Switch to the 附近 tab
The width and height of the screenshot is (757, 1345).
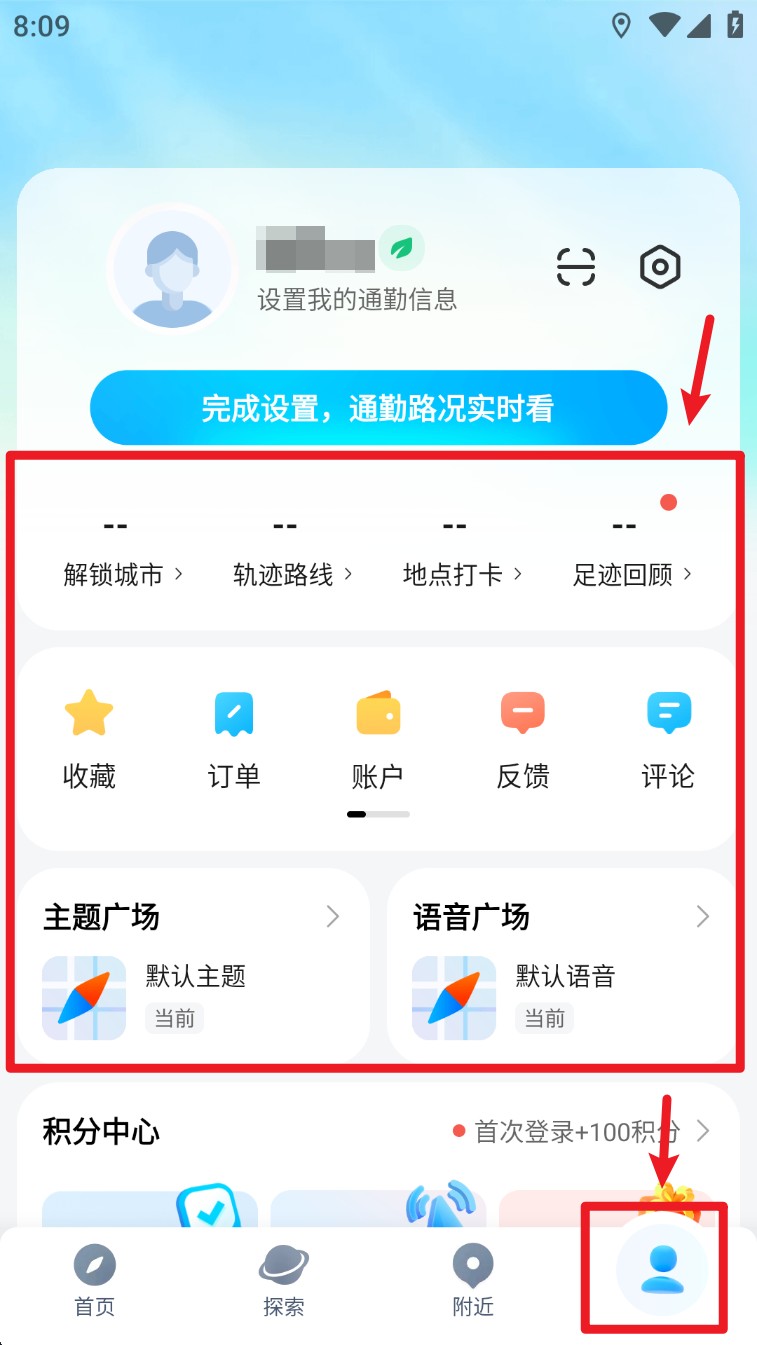(x=473, y=1280)
